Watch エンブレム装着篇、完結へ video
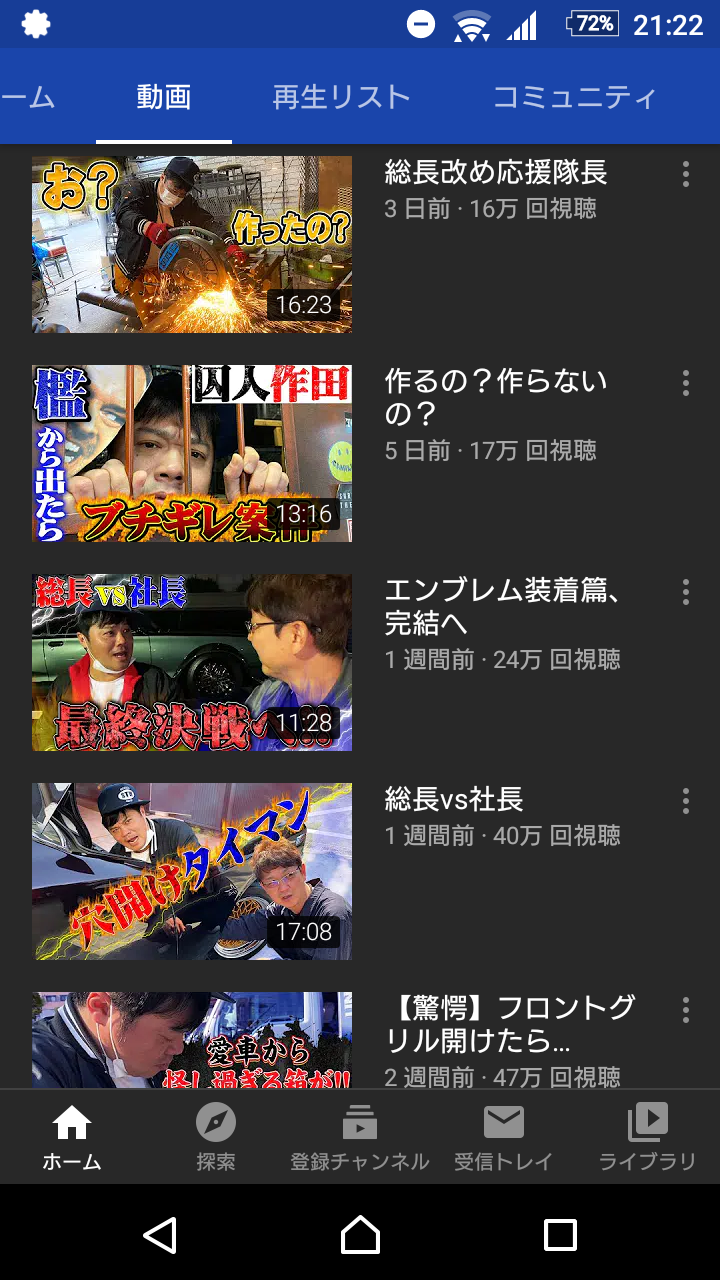The image size is (720, 1280). coord(192,662)
